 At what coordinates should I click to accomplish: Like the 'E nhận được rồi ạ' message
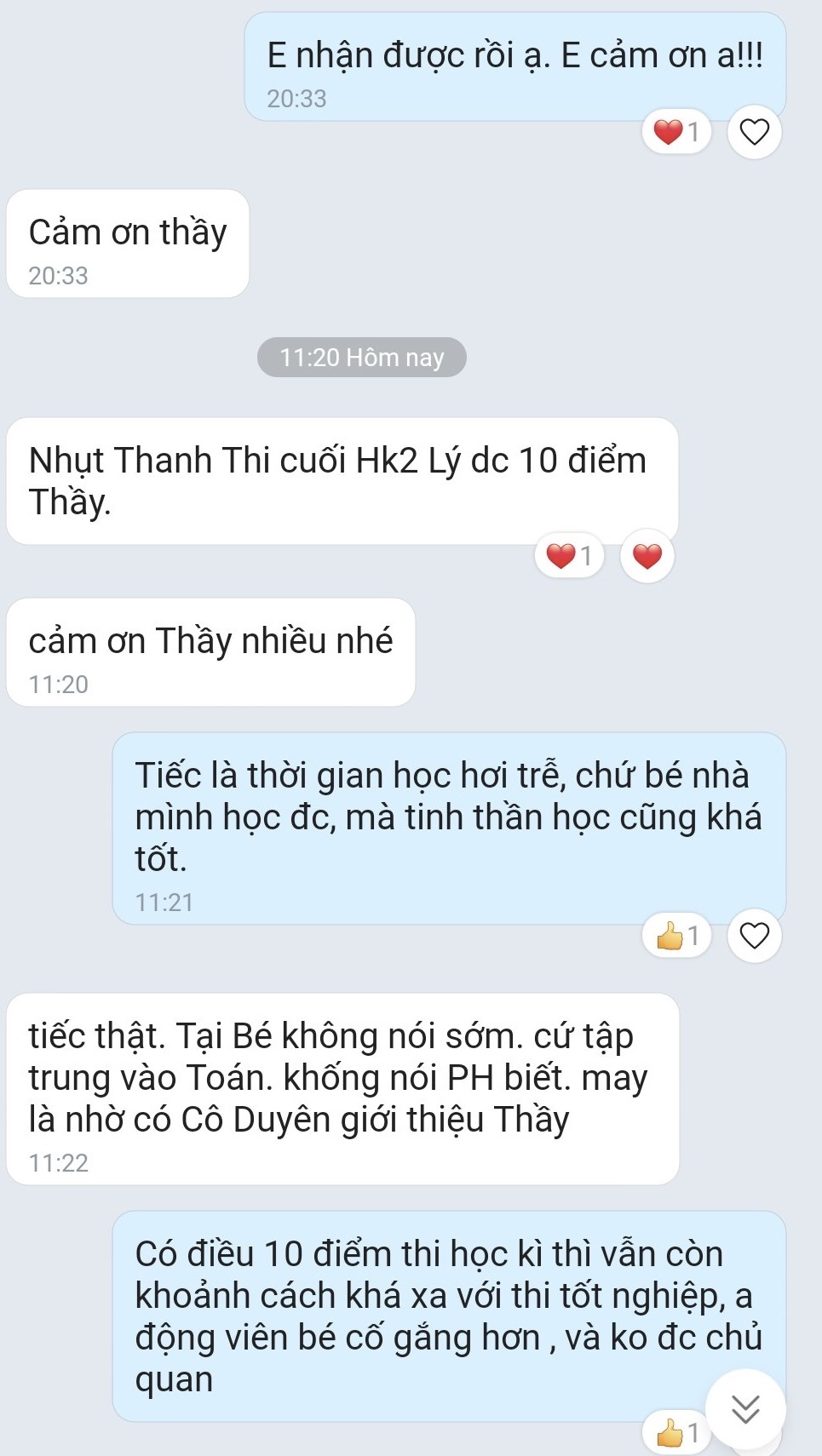tap(754, 132)
